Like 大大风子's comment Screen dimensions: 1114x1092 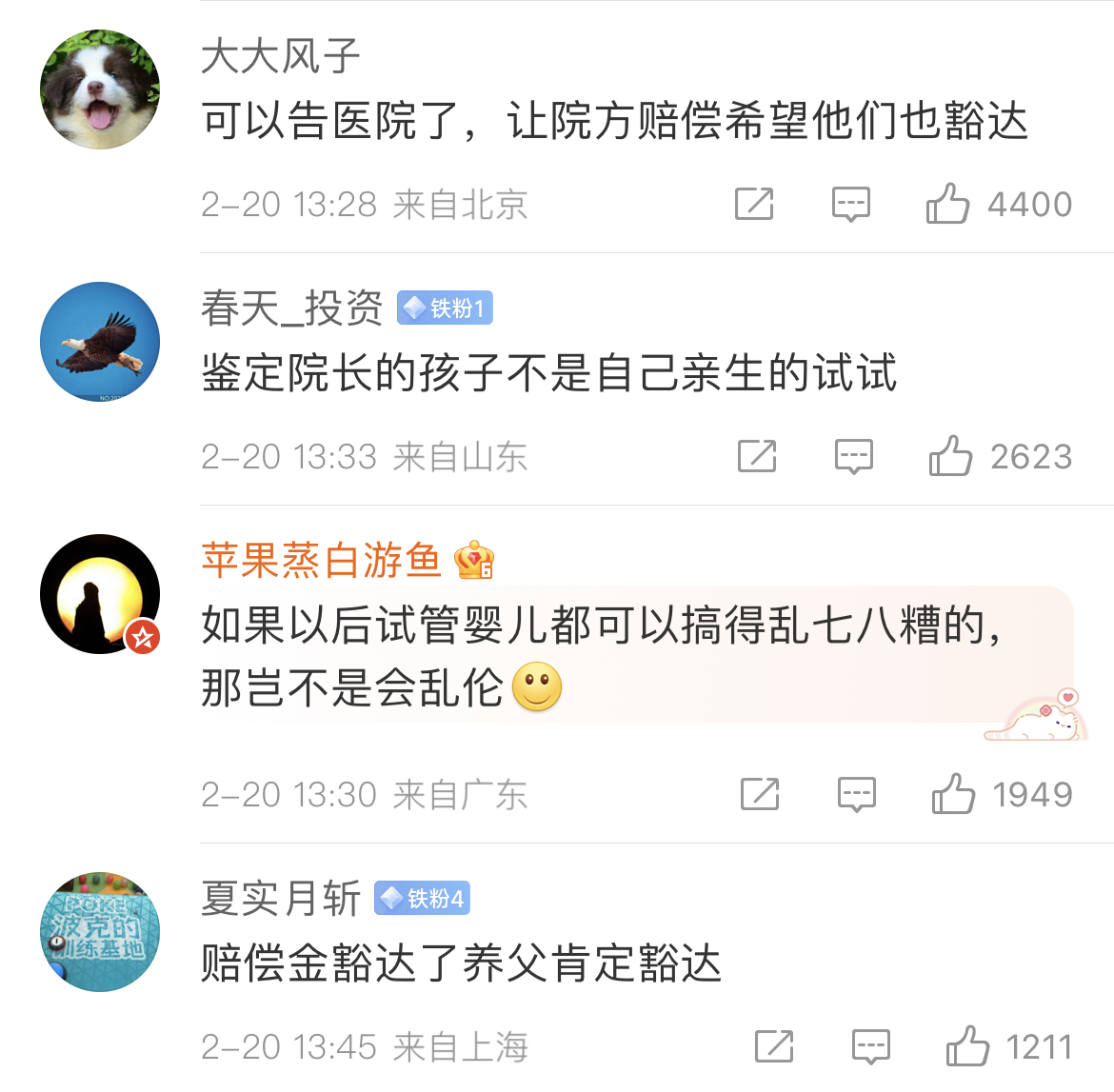(947, 204)
